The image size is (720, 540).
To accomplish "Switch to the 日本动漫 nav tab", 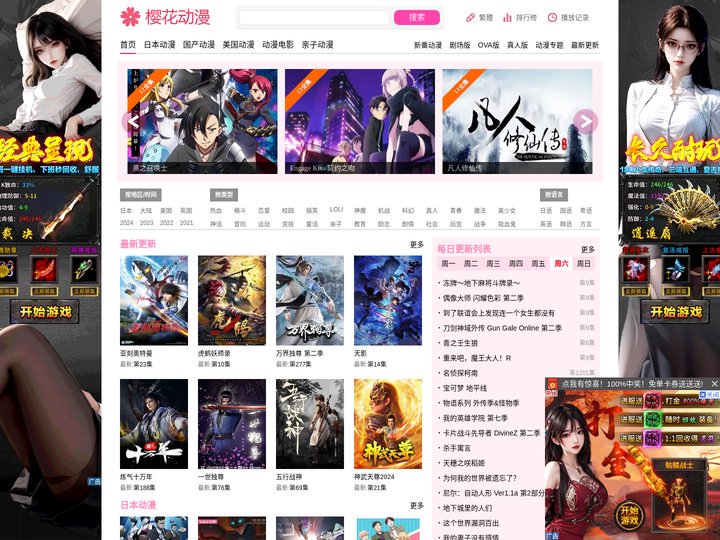I will [159, 45].
